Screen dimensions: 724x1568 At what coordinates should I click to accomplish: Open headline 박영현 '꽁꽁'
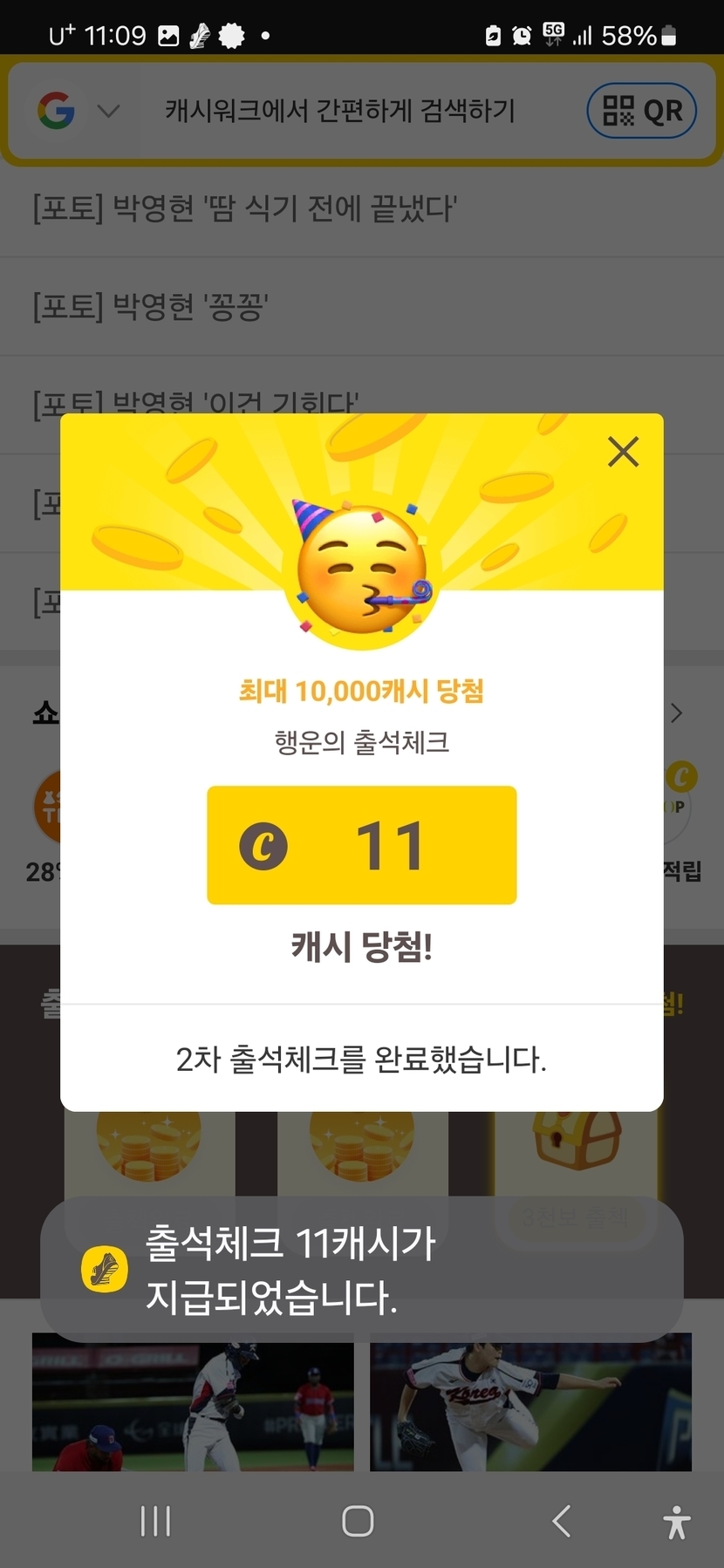click(150, 307)
